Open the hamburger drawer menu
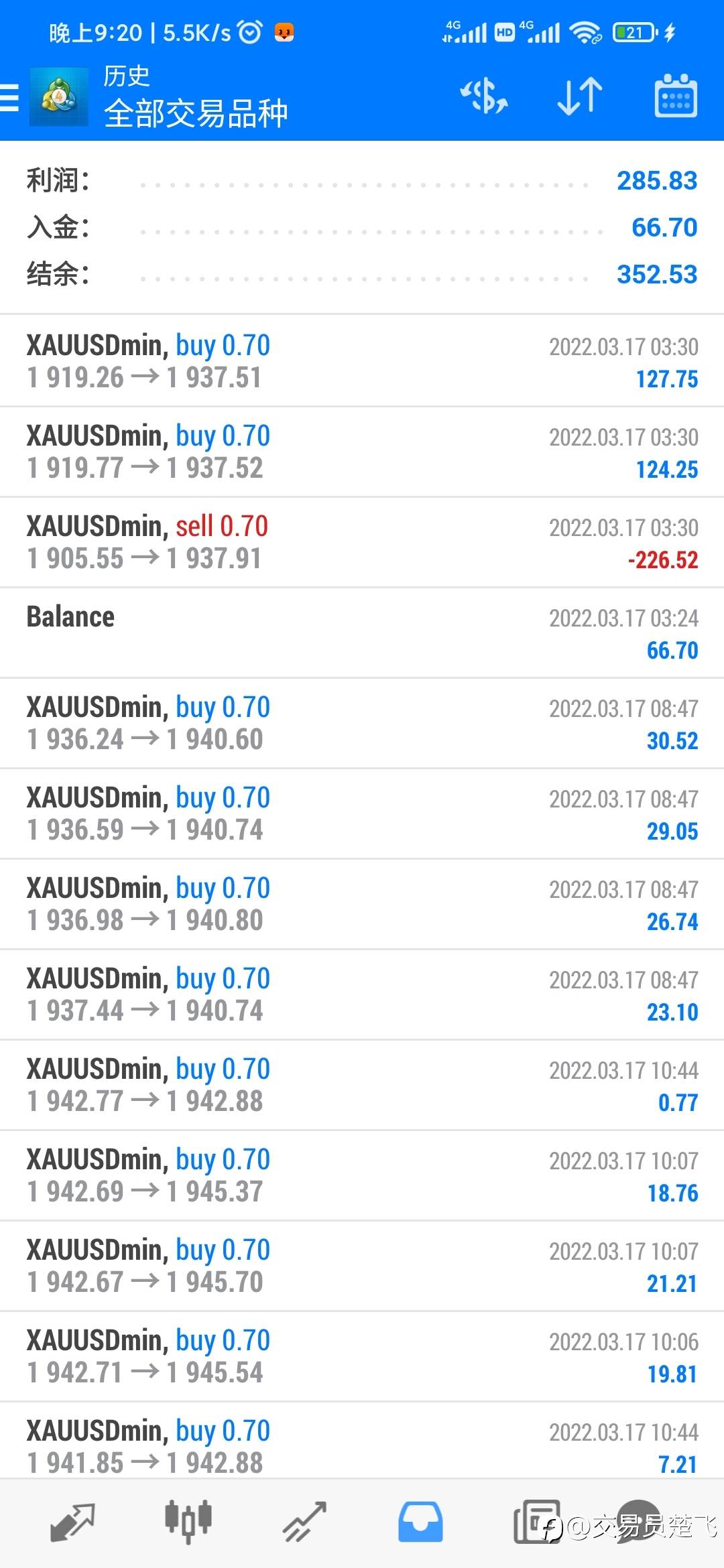The height and width of the screenshot is (1568, 724). coord(9,97)
